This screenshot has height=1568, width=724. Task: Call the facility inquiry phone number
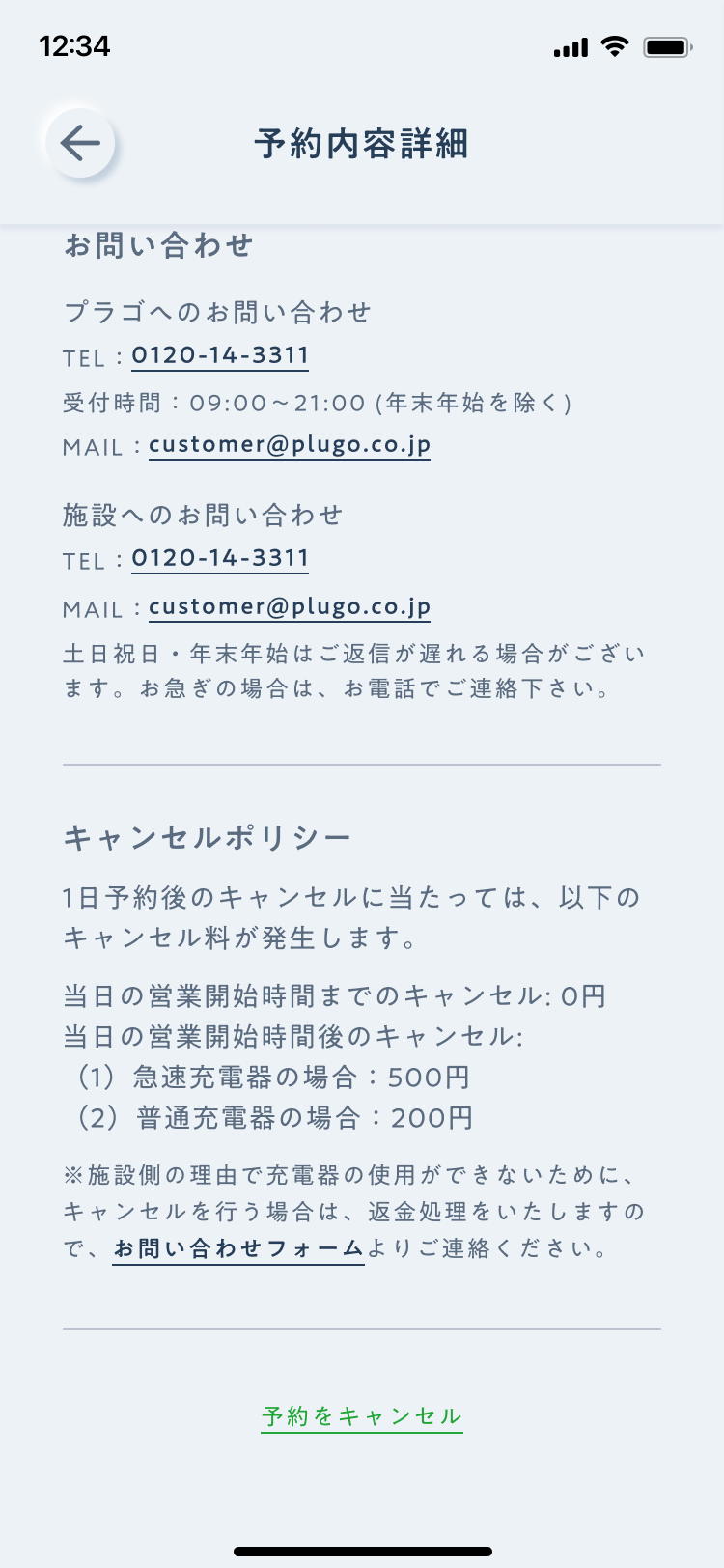tap(220, 558)
